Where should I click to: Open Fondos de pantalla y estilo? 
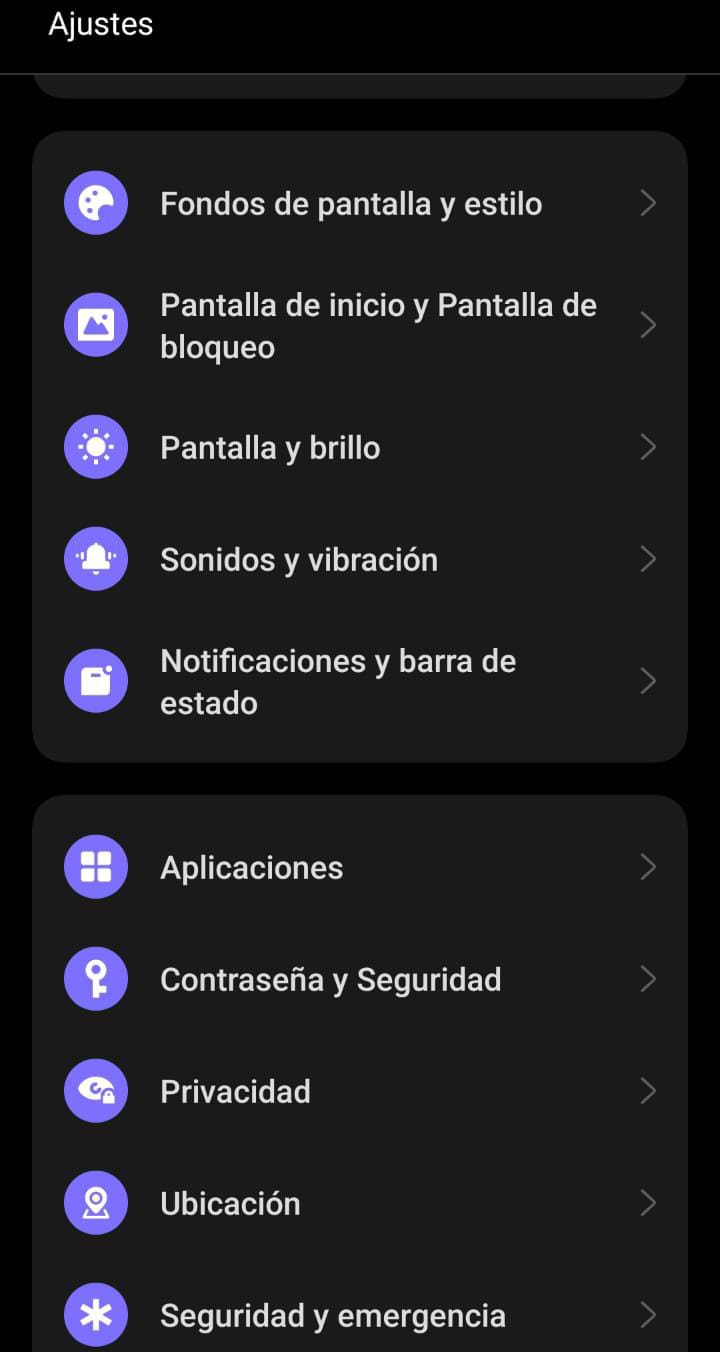[351, 204]
